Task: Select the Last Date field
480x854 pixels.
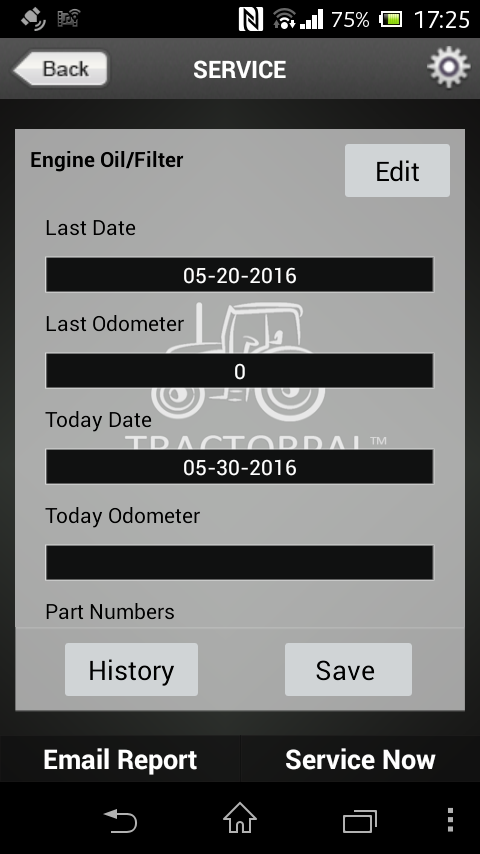Action: tap(239, 275)
